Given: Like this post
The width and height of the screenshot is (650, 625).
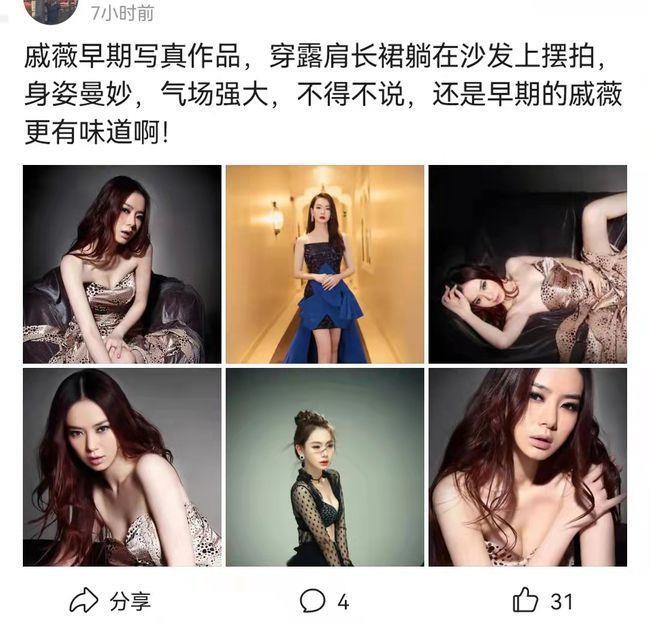Looking at the screenshot, I should (x=543, y=600).
